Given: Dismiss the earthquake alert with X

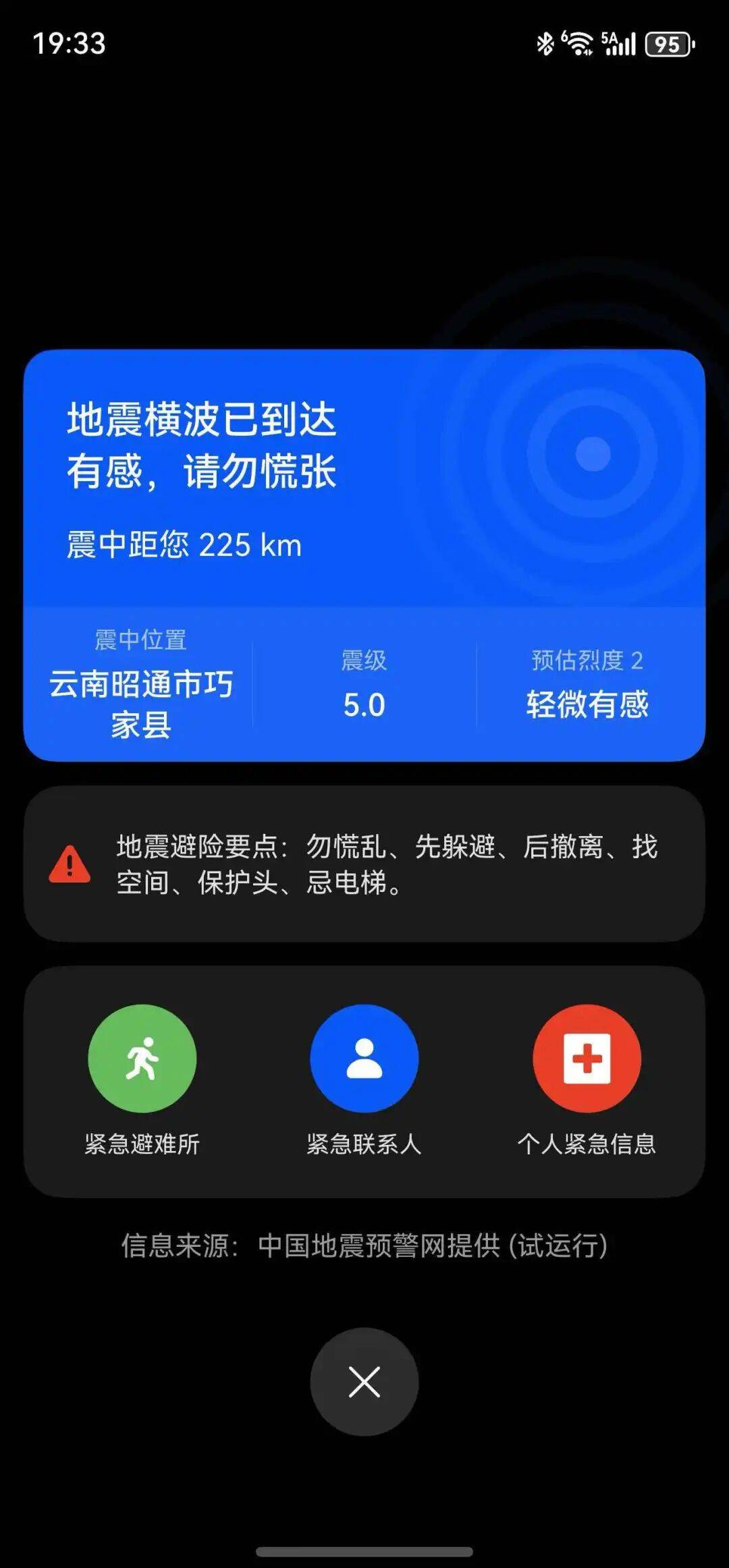Looking at the screenshot, I should point(364,1382).
